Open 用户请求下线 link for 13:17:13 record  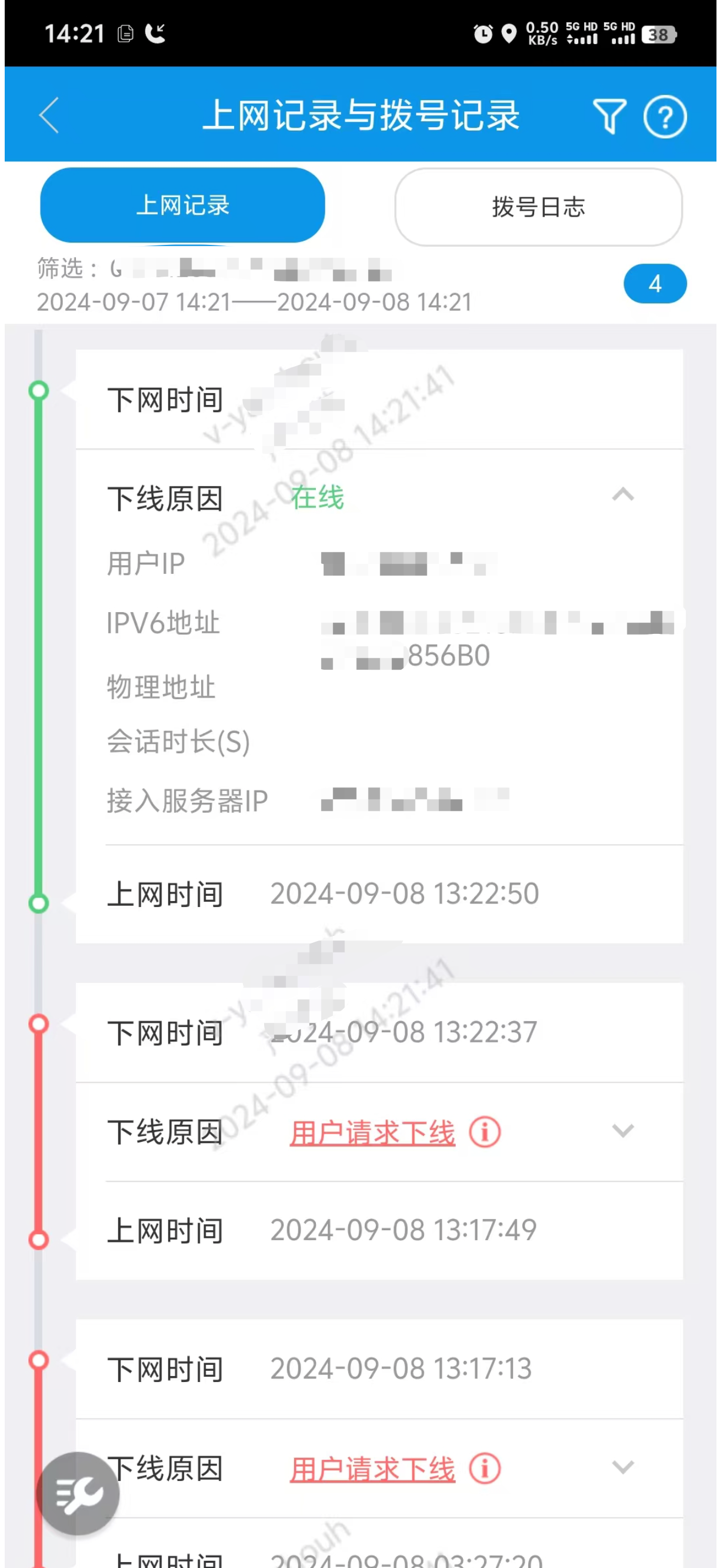372,1469
